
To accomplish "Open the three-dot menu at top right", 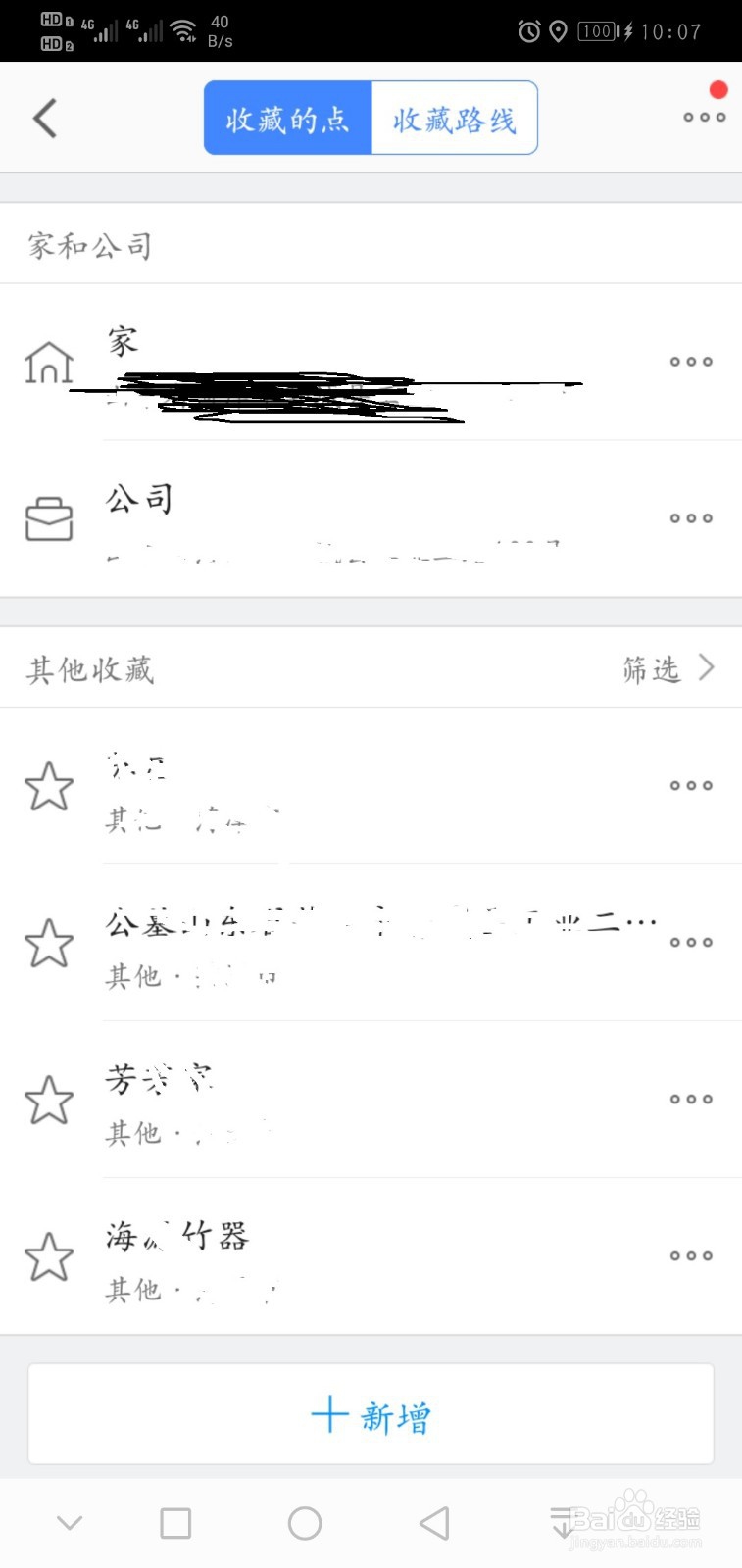I will [x=703, y=118].
